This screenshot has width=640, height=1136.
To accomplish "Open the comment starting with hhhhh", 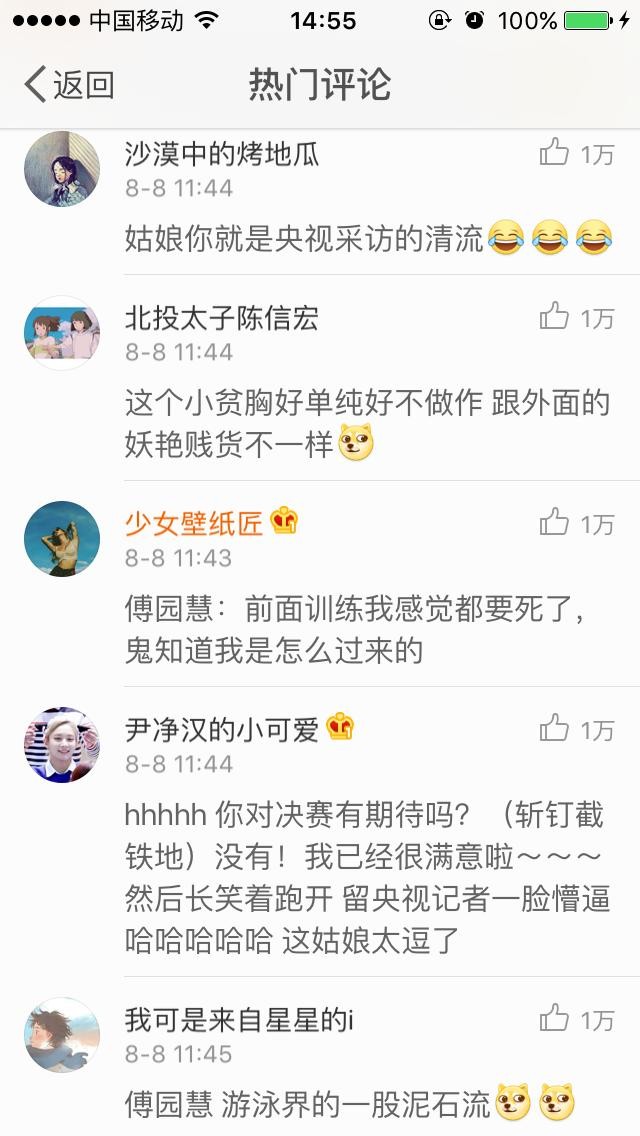I will pyautogui.click(x=366, y=877).
